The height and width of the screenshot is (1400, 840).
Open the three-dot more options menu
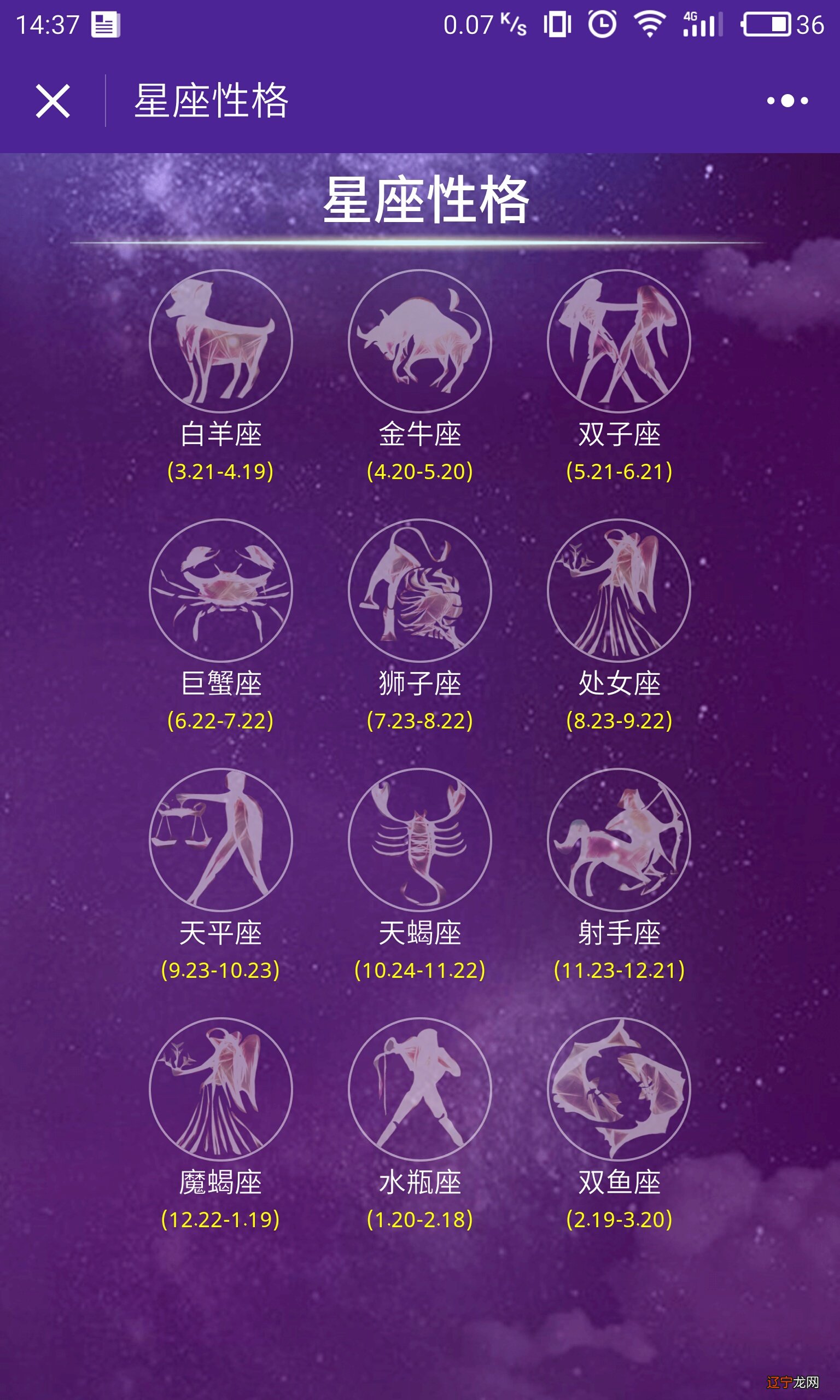pyautogui.click(x=787, y=101)
